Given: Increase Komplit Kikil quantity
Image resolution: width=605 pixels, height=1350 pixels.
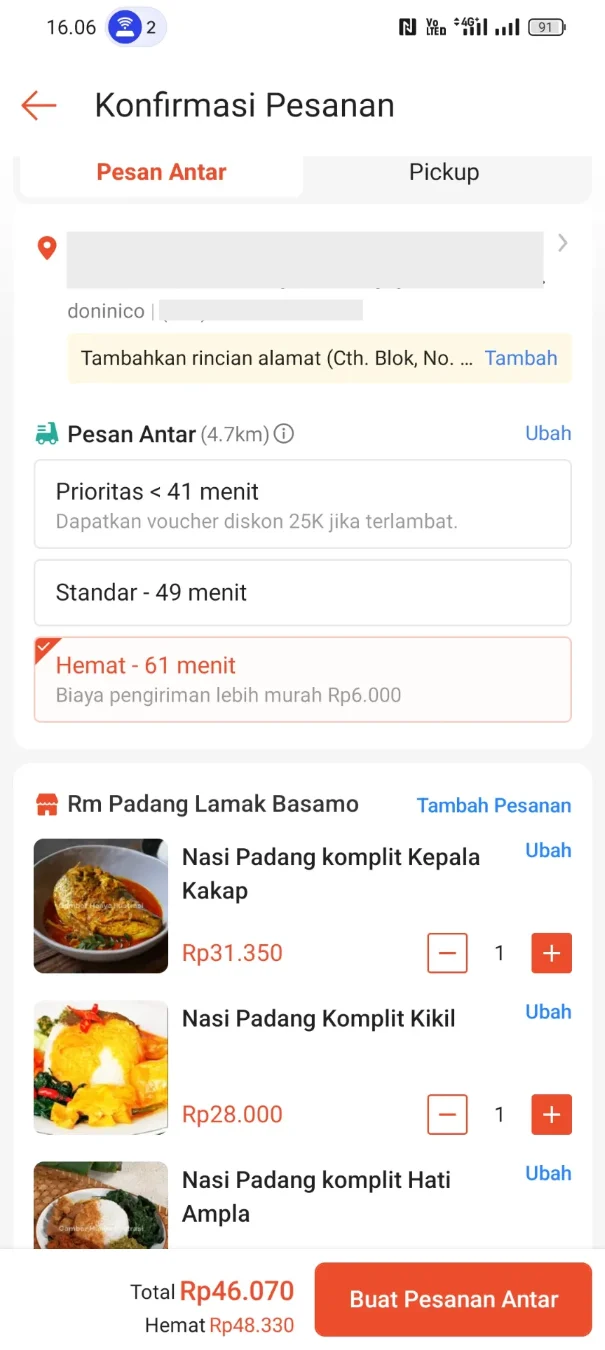Looking at the screenshot, I should pos(551,1114).
